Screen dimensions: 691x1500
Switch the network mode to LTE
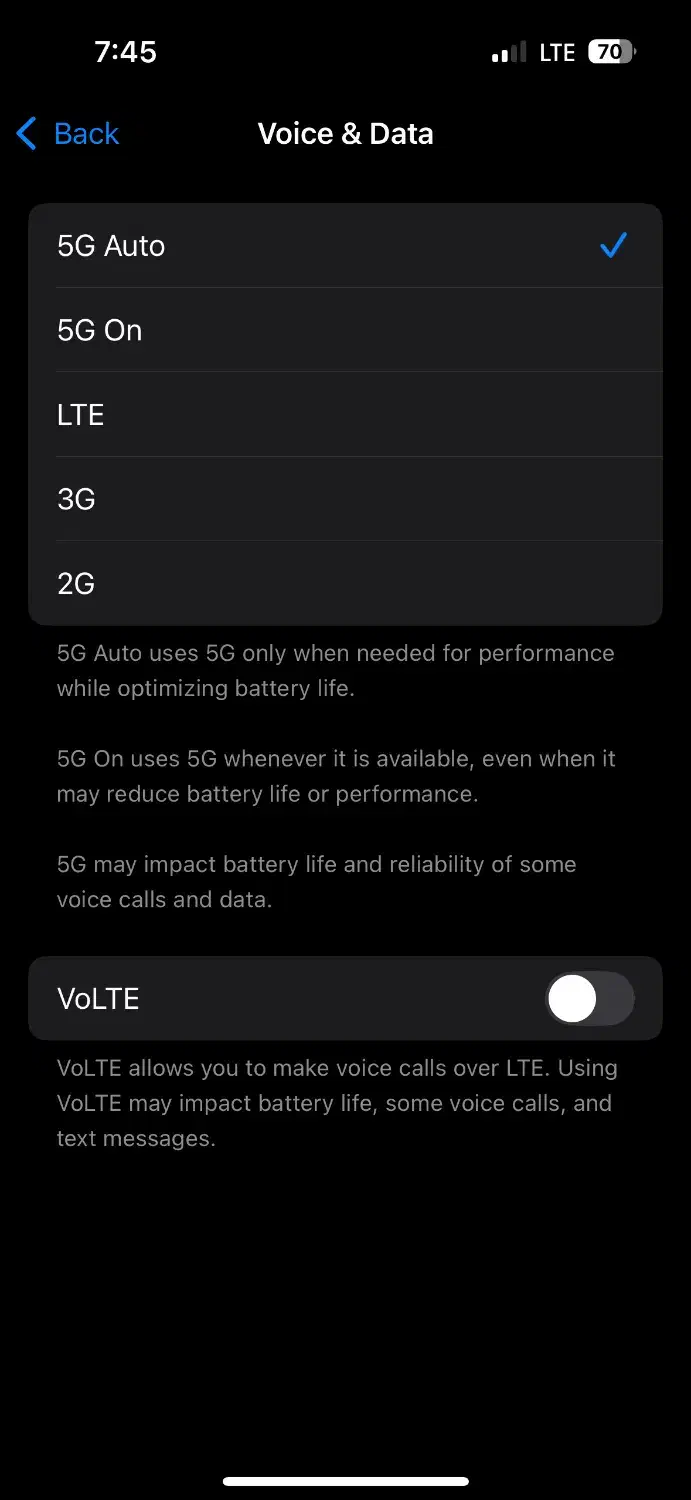pyautogui.click(x=345, y=415)
